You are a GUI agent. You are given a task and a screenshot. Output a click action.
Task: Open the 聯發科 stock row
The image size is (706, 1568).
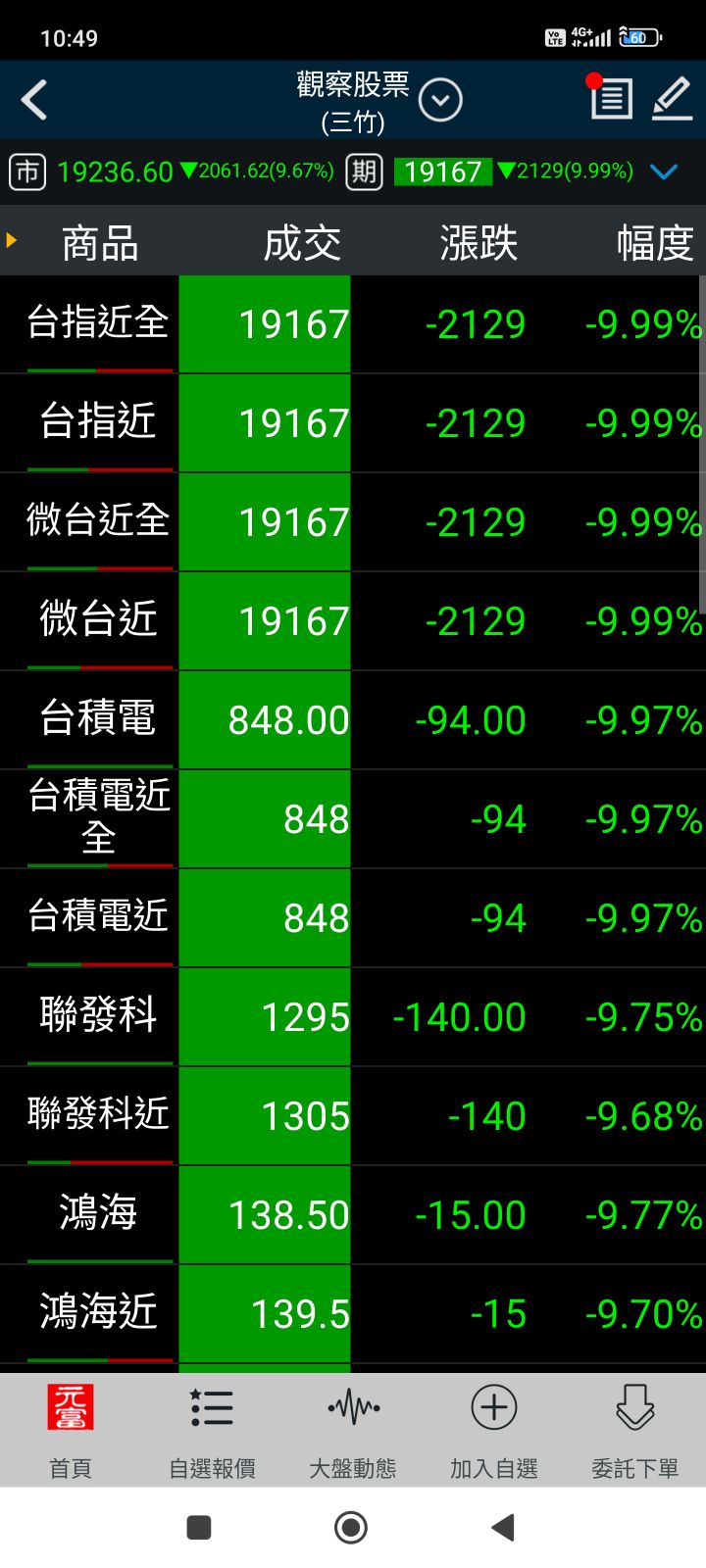(x=353, y=1017)
